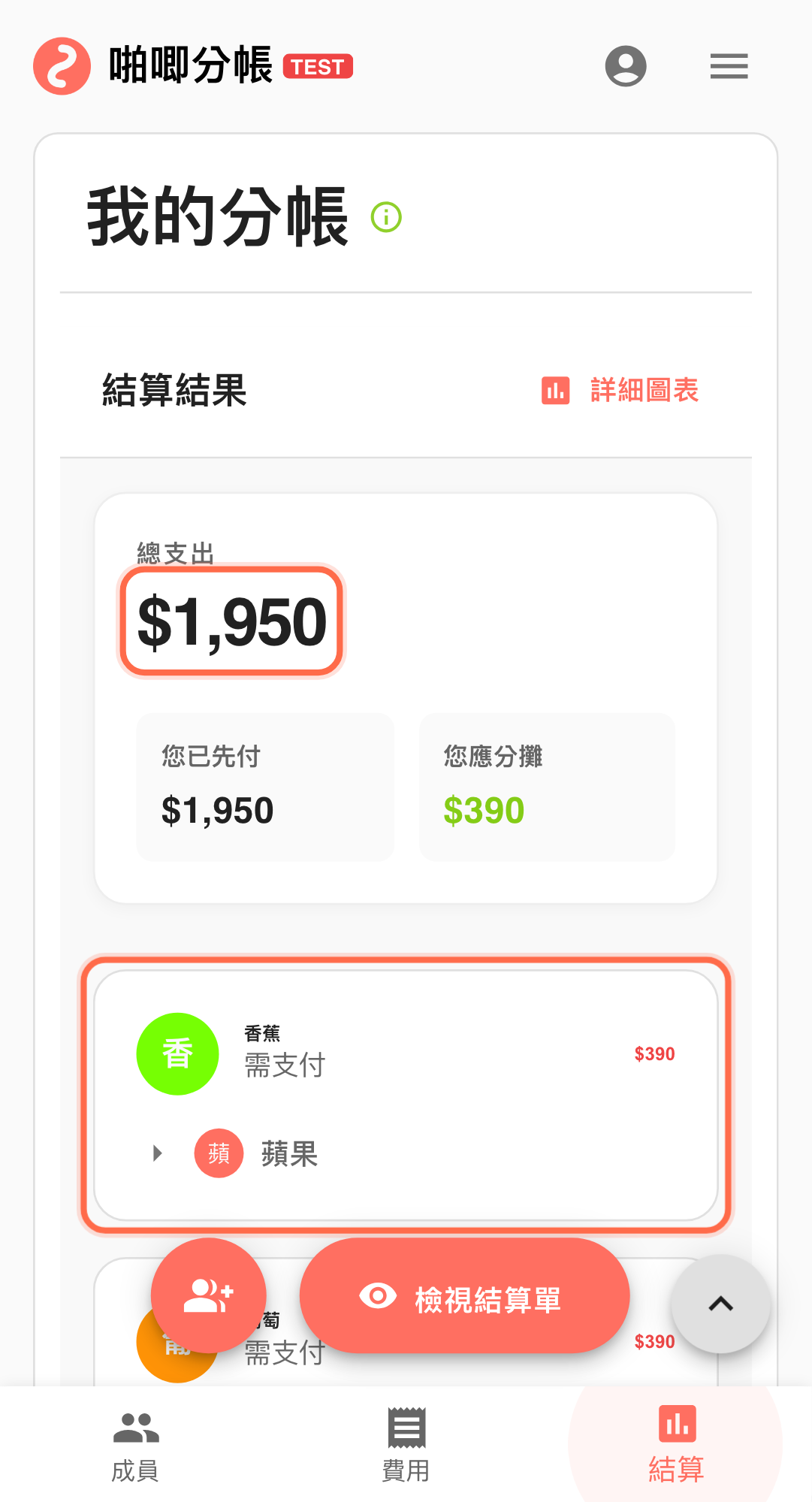
Task: Switch to the 費用 tab
Action: [x=406, y=1448]
